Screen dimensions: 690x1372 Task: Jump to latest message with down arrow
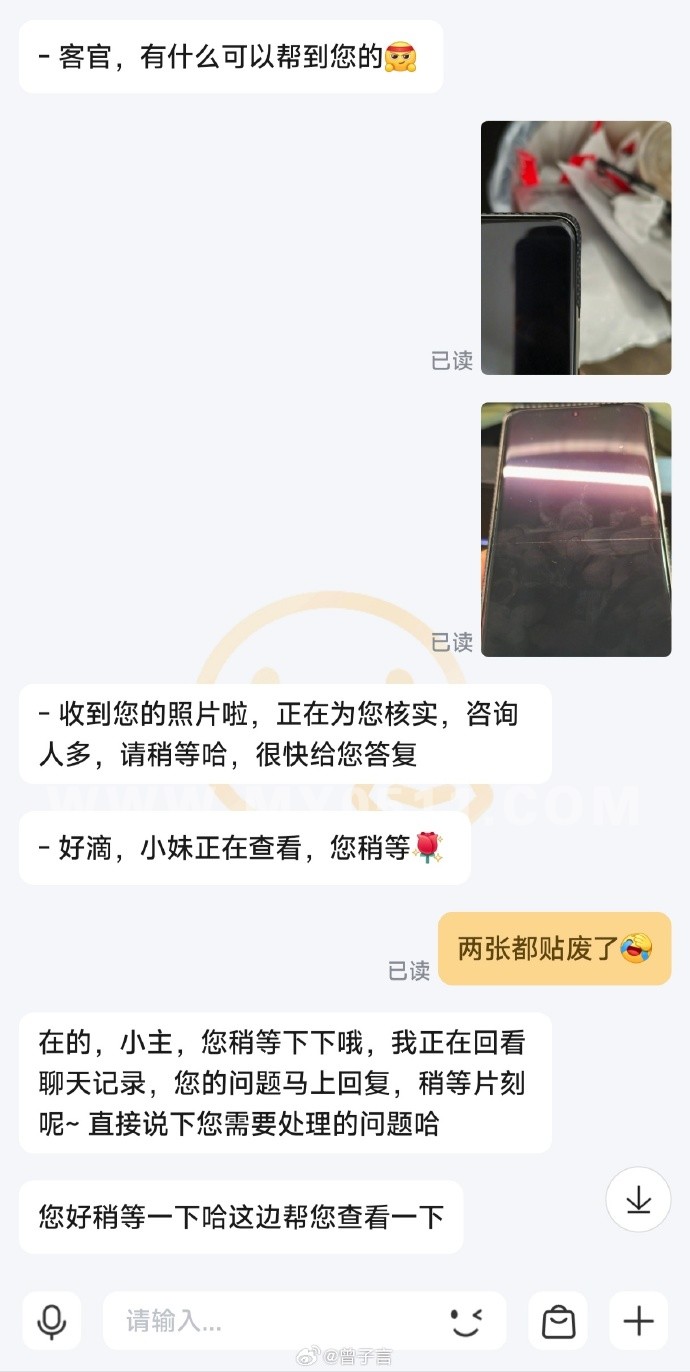pos(638,1200)
